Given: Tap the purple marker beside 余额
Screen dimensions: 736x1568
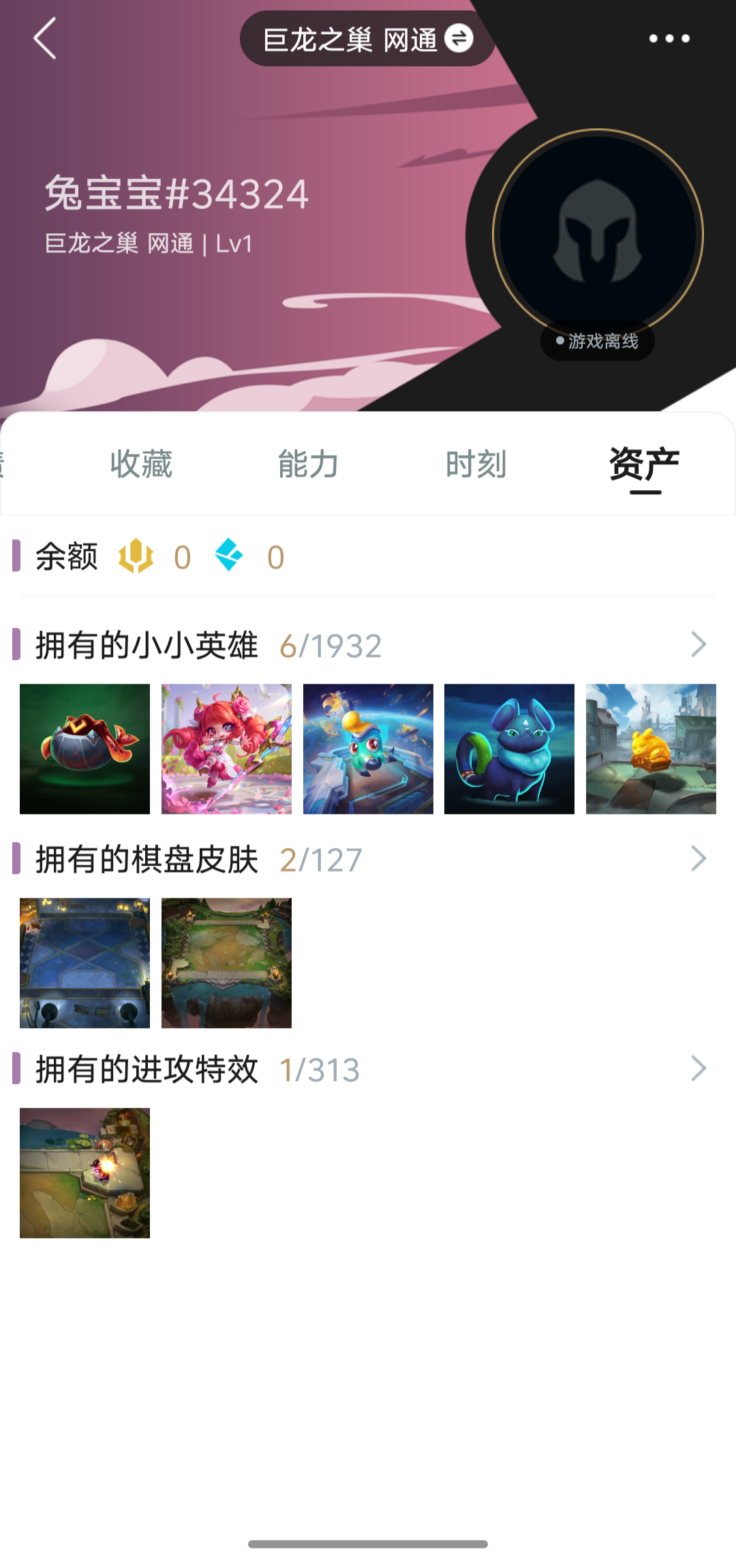Looking at the screenshot, I should [16, 557].
